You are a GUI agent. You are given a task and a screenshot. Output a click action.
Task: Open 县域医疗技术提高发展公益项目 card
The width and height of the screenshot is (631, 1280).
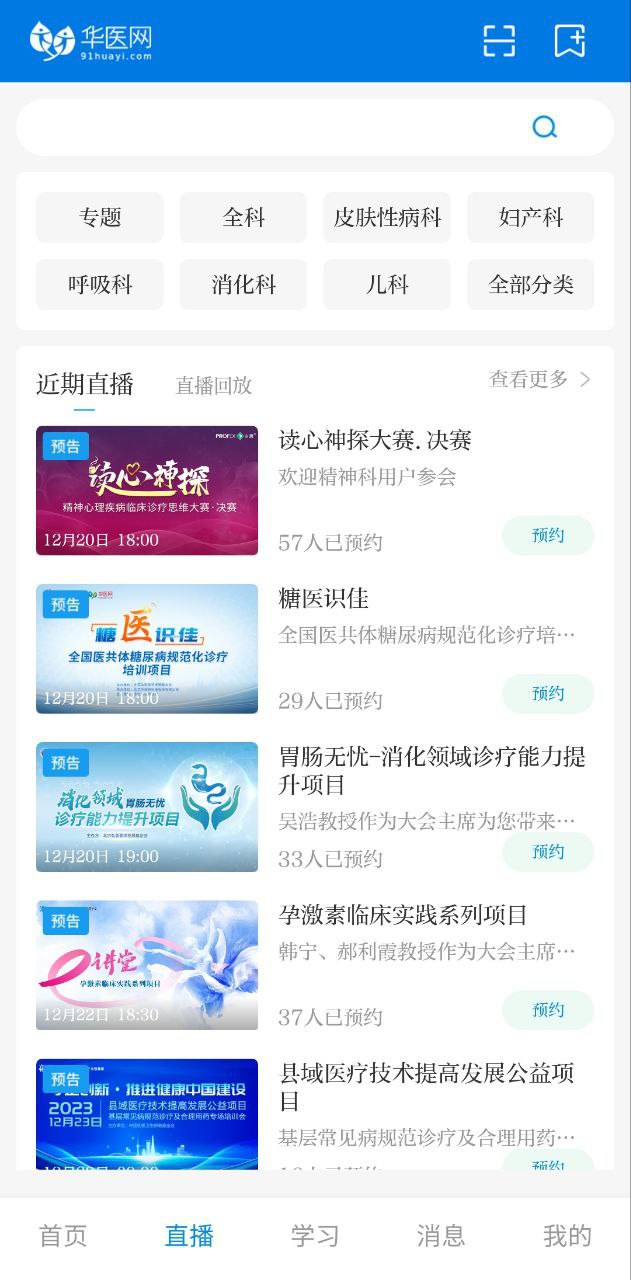click(x=426, y=1087)
